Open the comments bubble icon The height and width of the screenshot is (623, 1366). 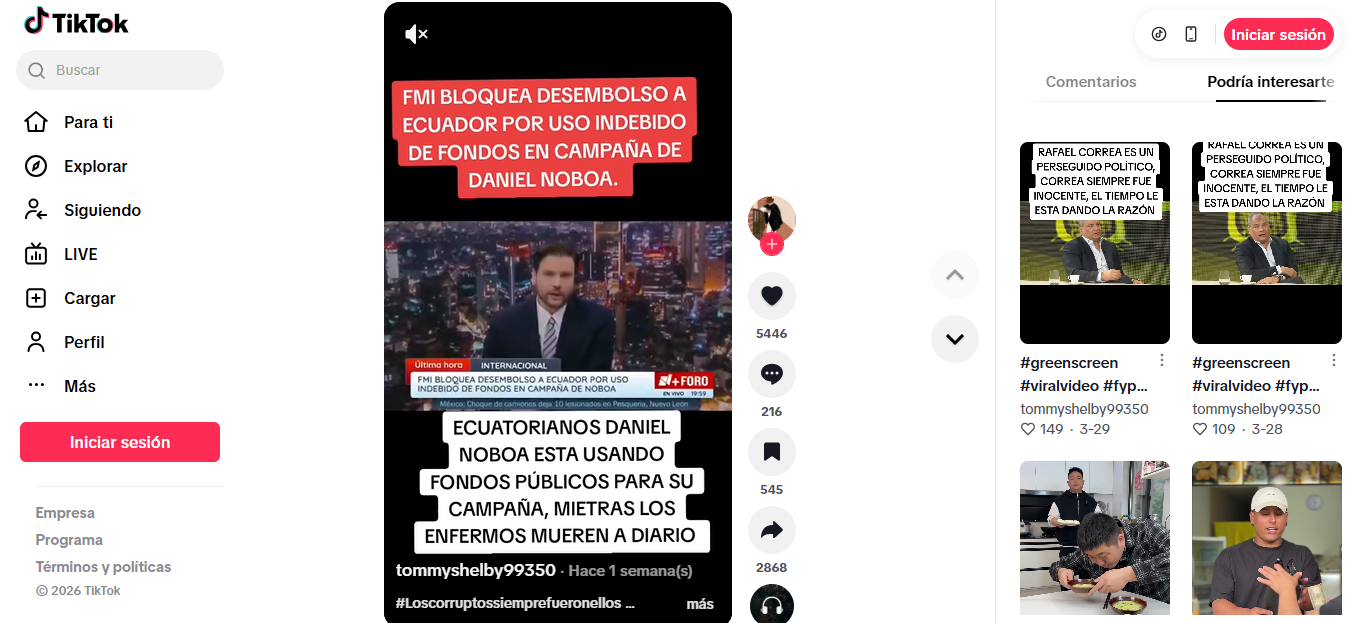click(x=771, y=374)
